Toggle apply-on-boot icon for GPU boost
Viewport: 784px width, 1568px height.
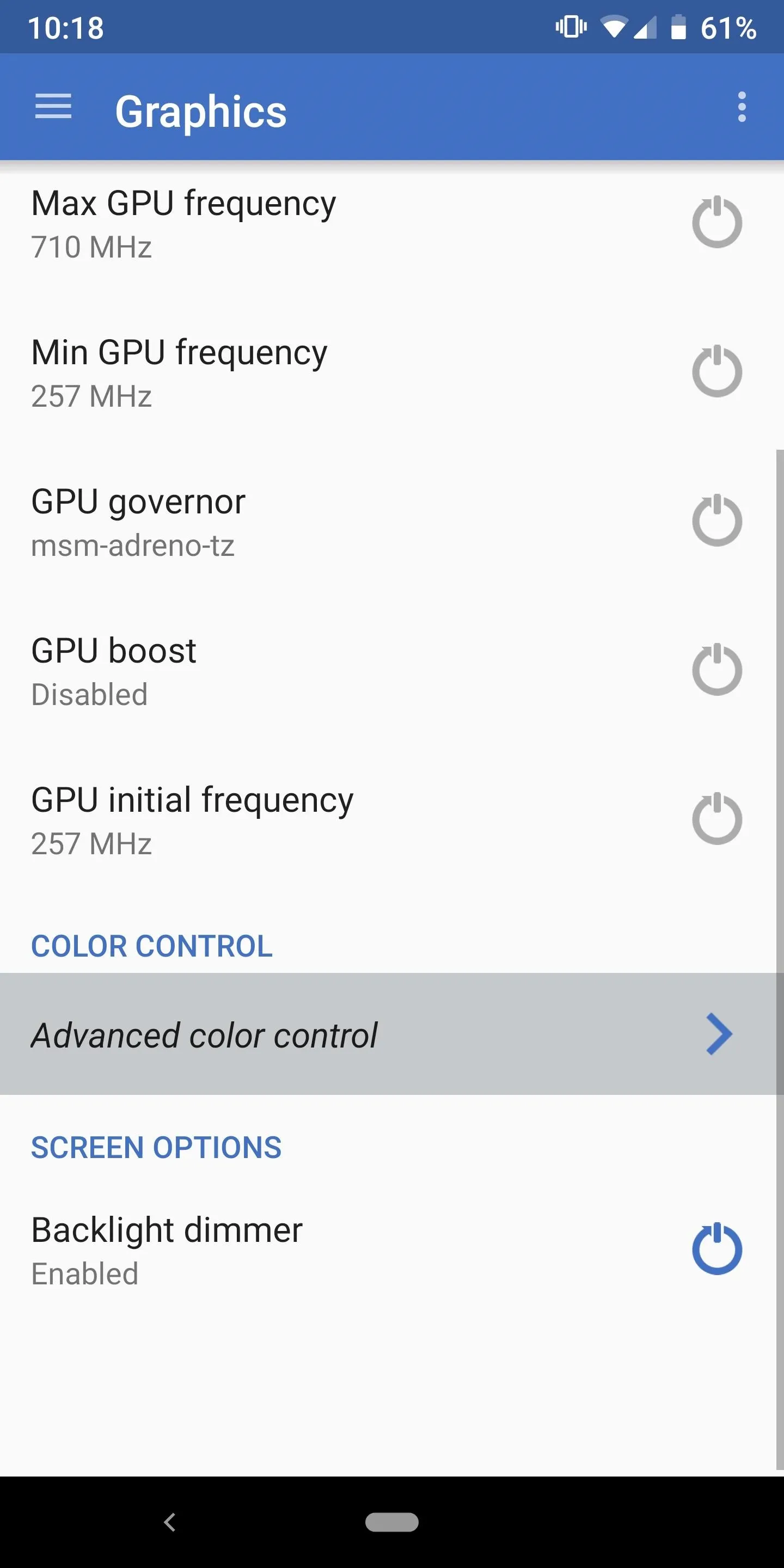717,669
